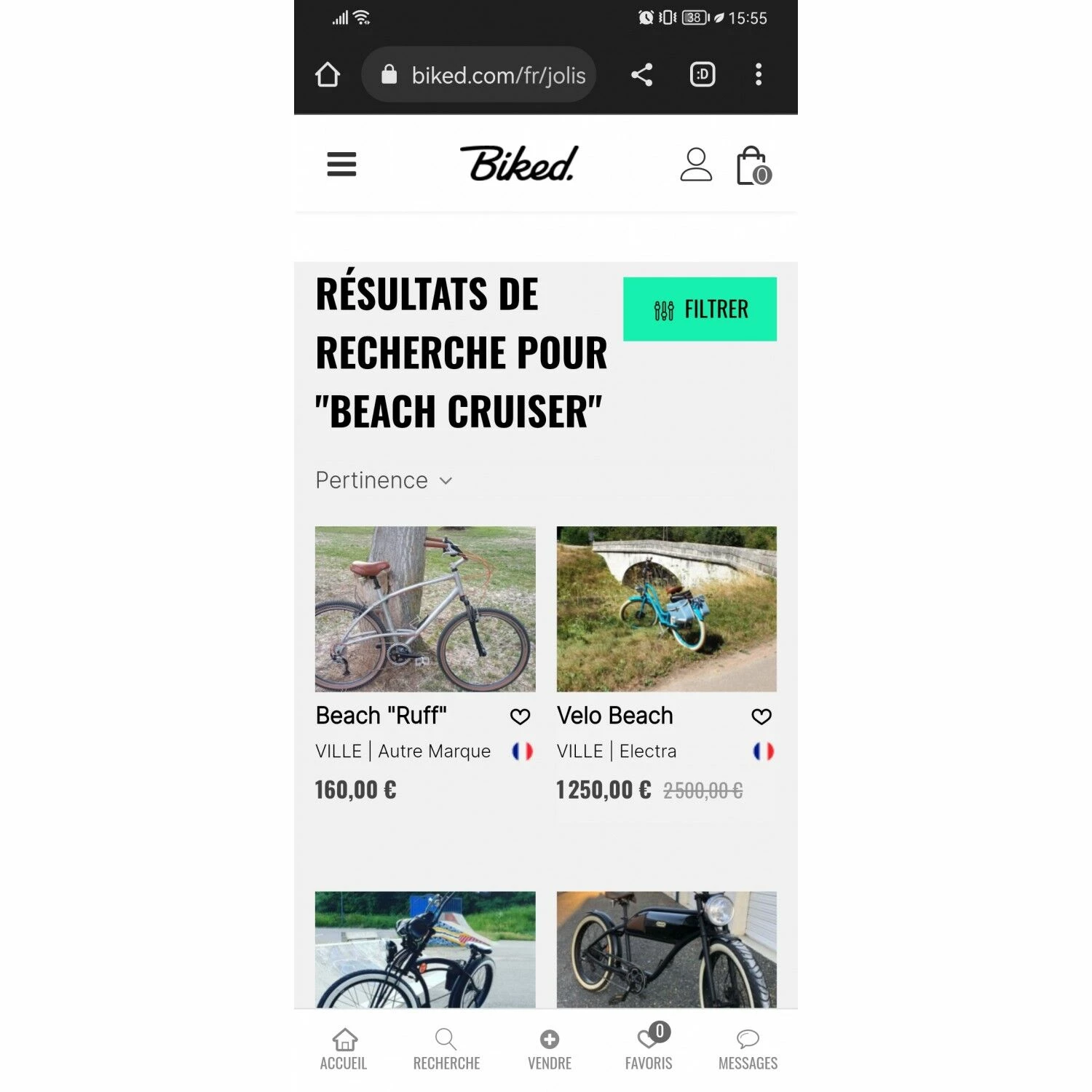Select the Vendre tab
Screen dimensions: 1092x1092
[550, 1049]
